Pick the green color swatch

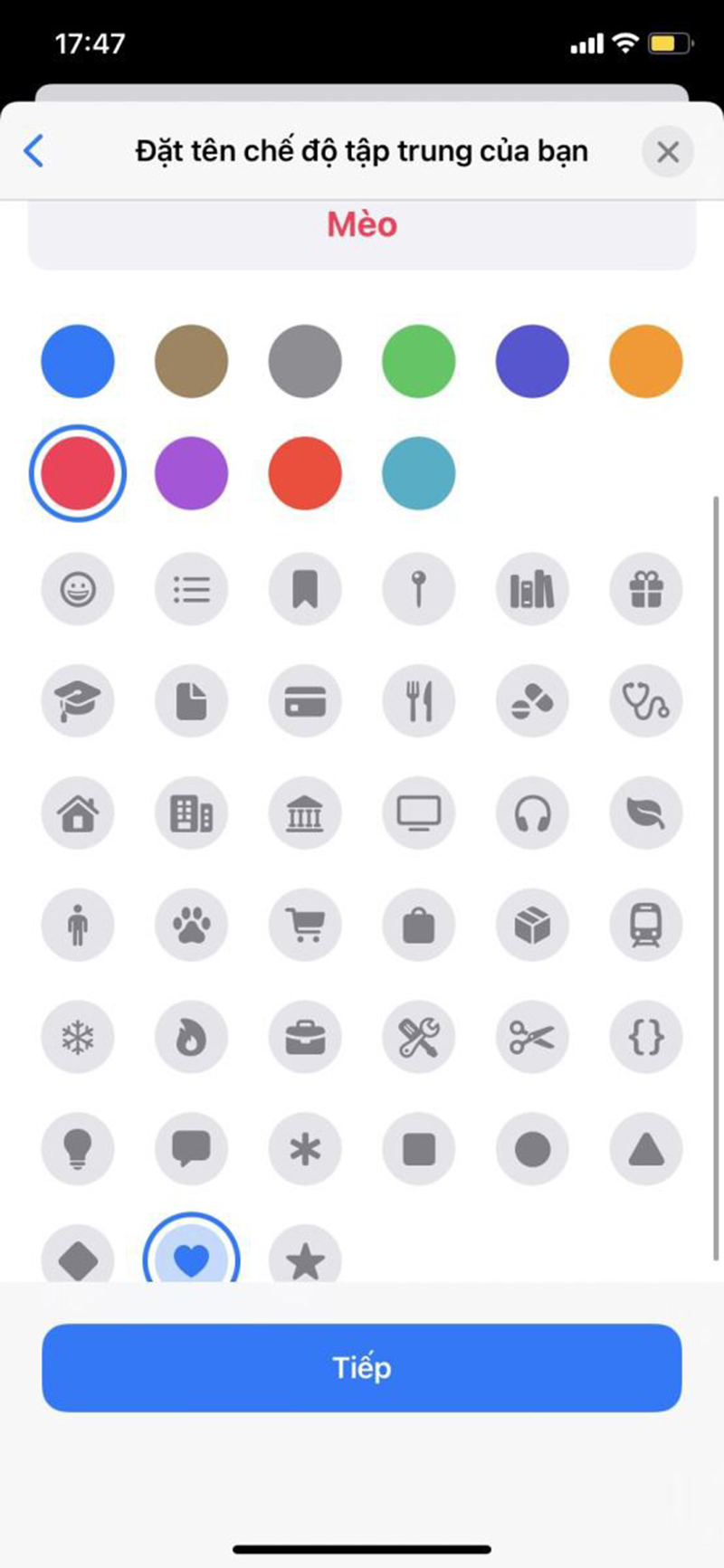(x=418, y=361)
